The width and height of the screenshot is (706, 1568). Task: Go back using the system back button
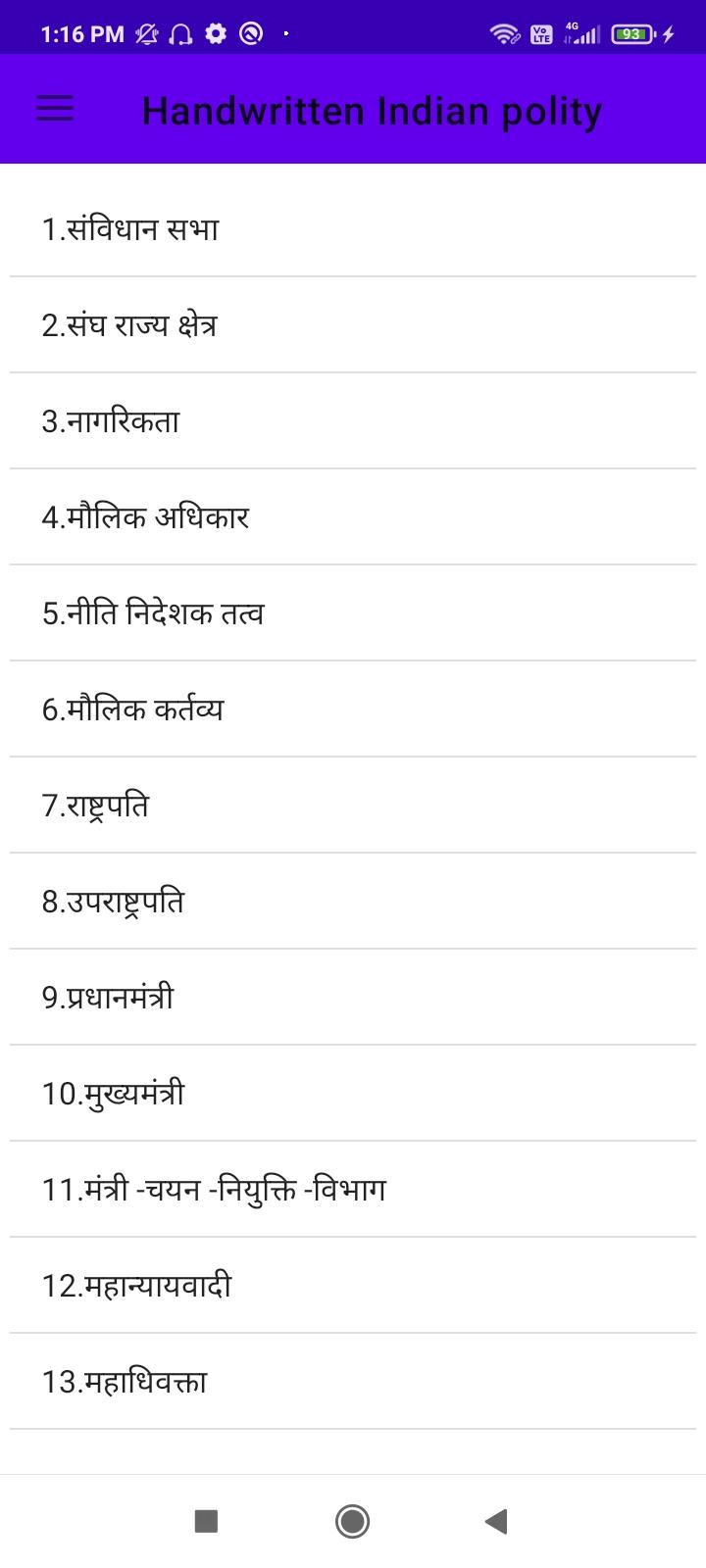(496, 1521)
